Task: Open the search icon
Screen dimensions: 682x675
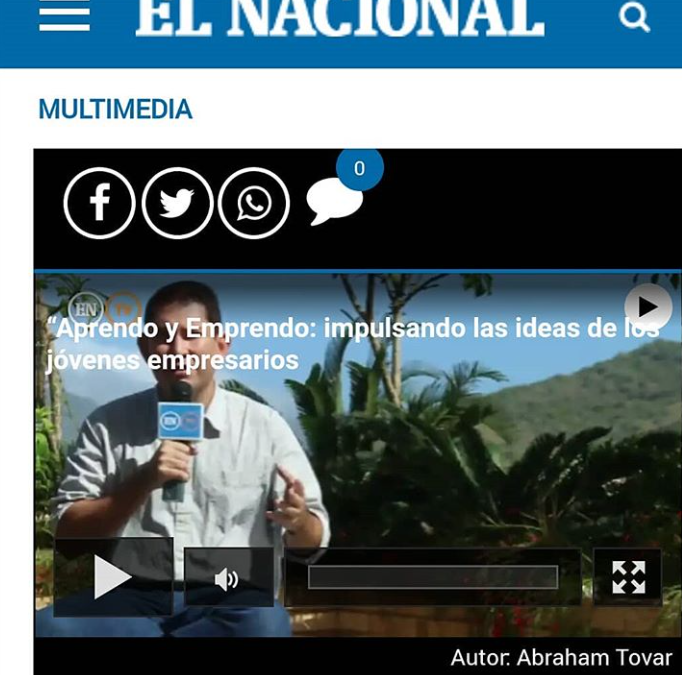Action: click(x=634, y=17)
